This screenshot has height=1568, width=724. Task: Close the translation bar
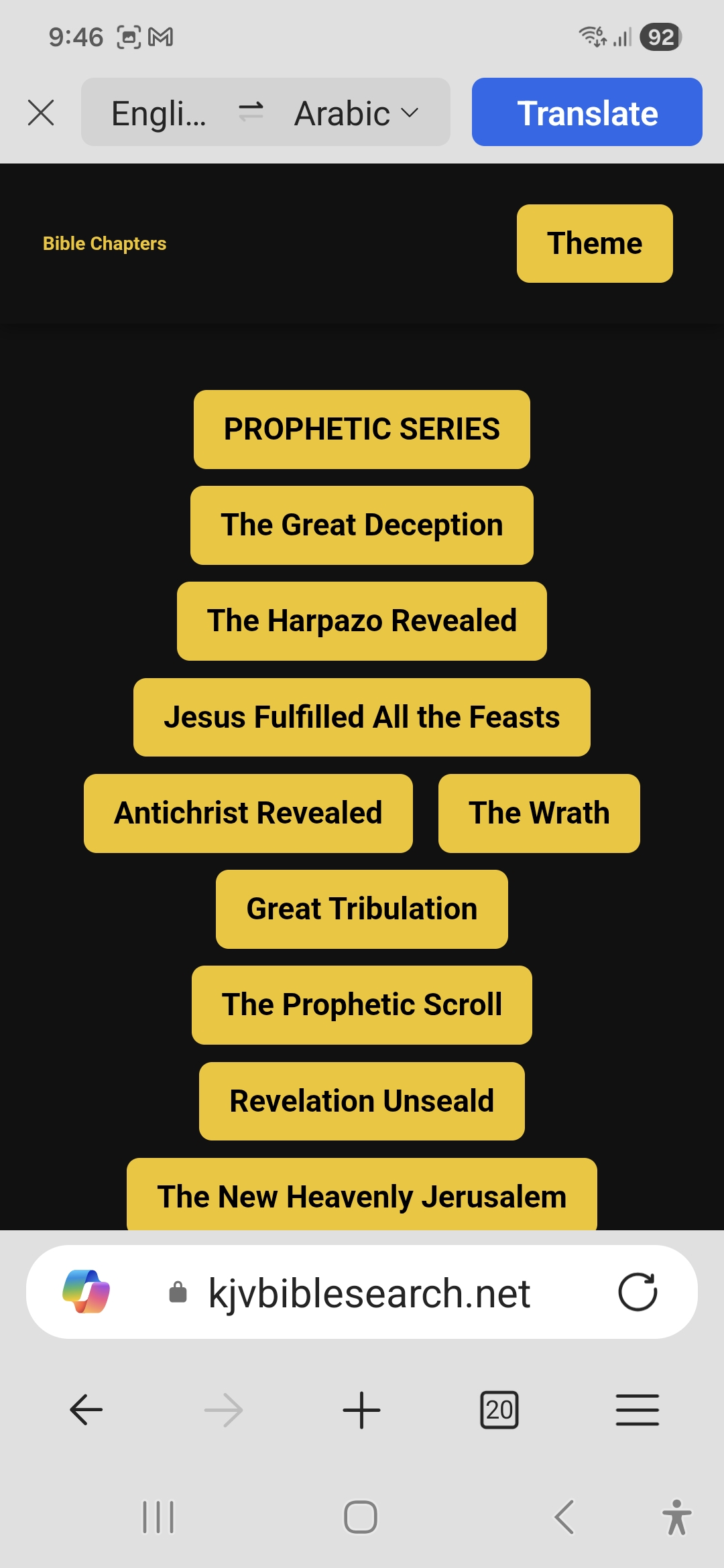(x=41, y=113)
